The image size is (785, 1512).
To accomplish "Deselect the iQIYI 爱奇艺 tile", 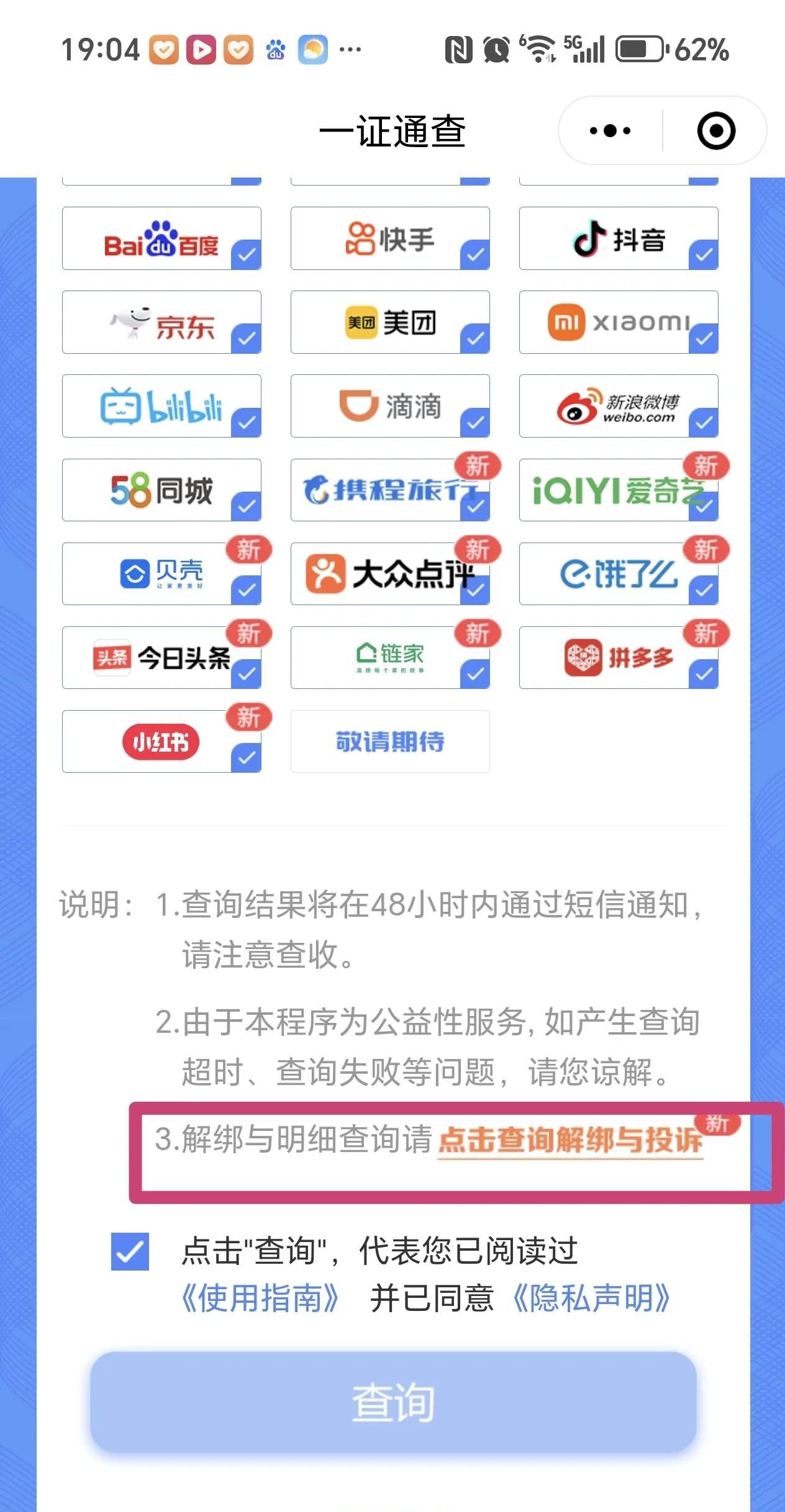I will [619, 490].
